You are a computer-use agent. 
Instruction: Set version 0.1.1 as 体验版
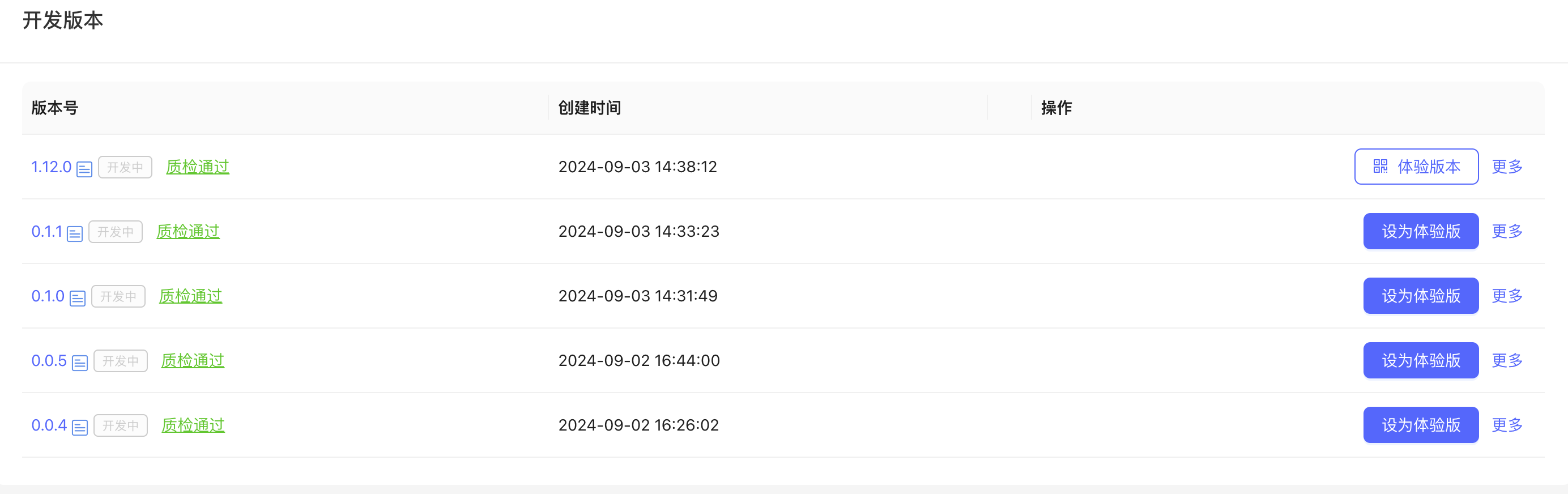(1420, 231)
